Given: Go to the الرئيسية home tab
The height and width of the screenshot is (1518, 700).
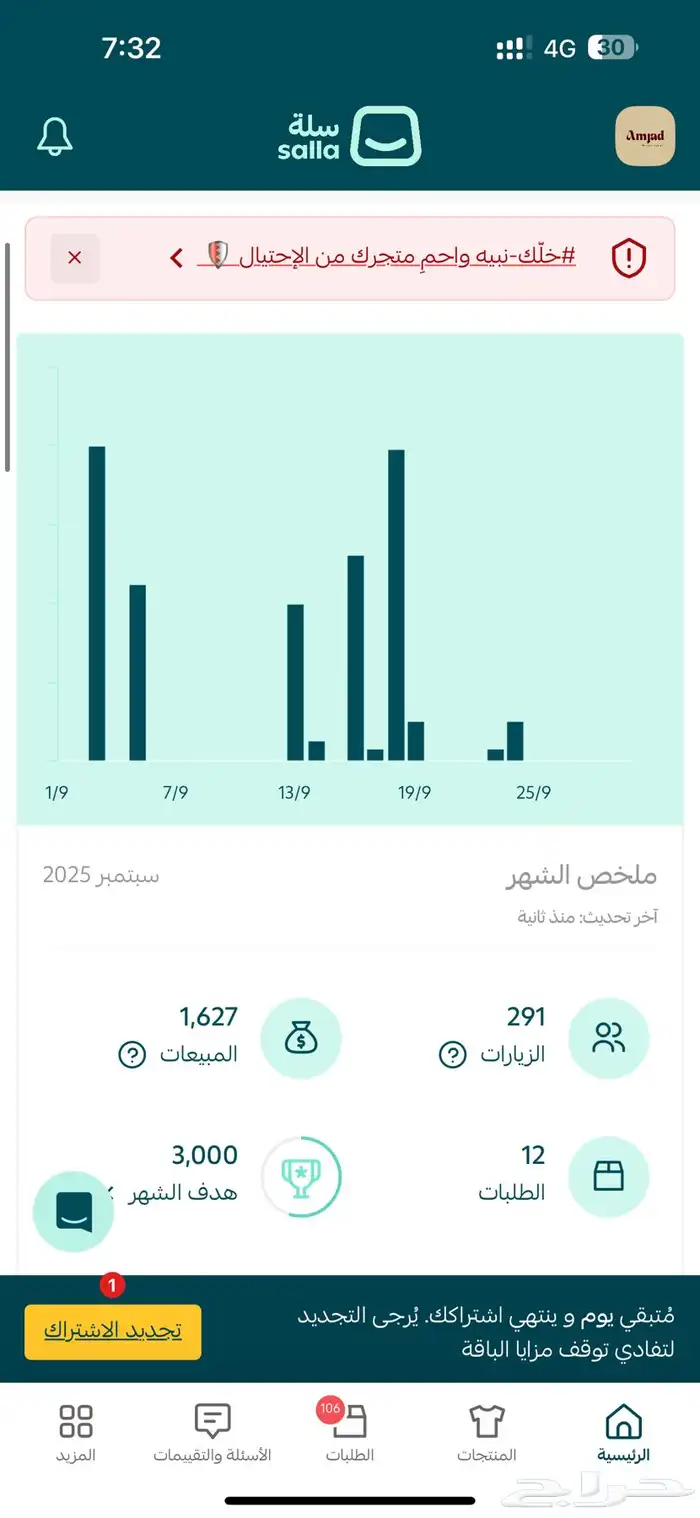Looking at the screenshot, I should click(623, 1432).
